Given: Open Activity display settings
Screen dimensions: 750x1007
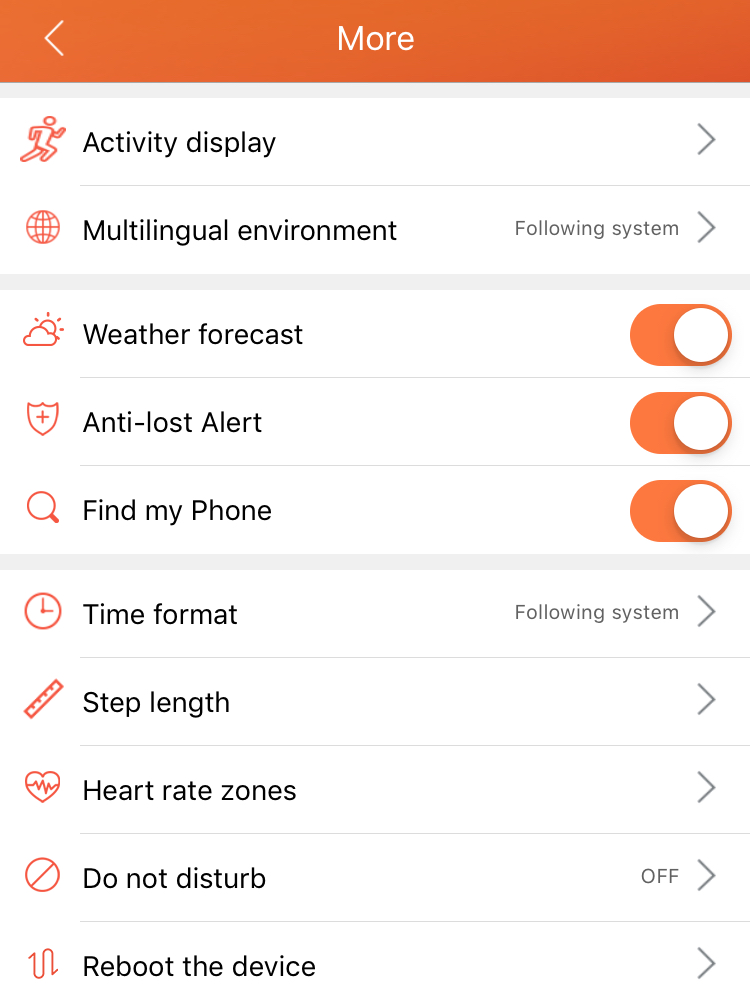Looking at the screenshot, I should click(375, 142).
